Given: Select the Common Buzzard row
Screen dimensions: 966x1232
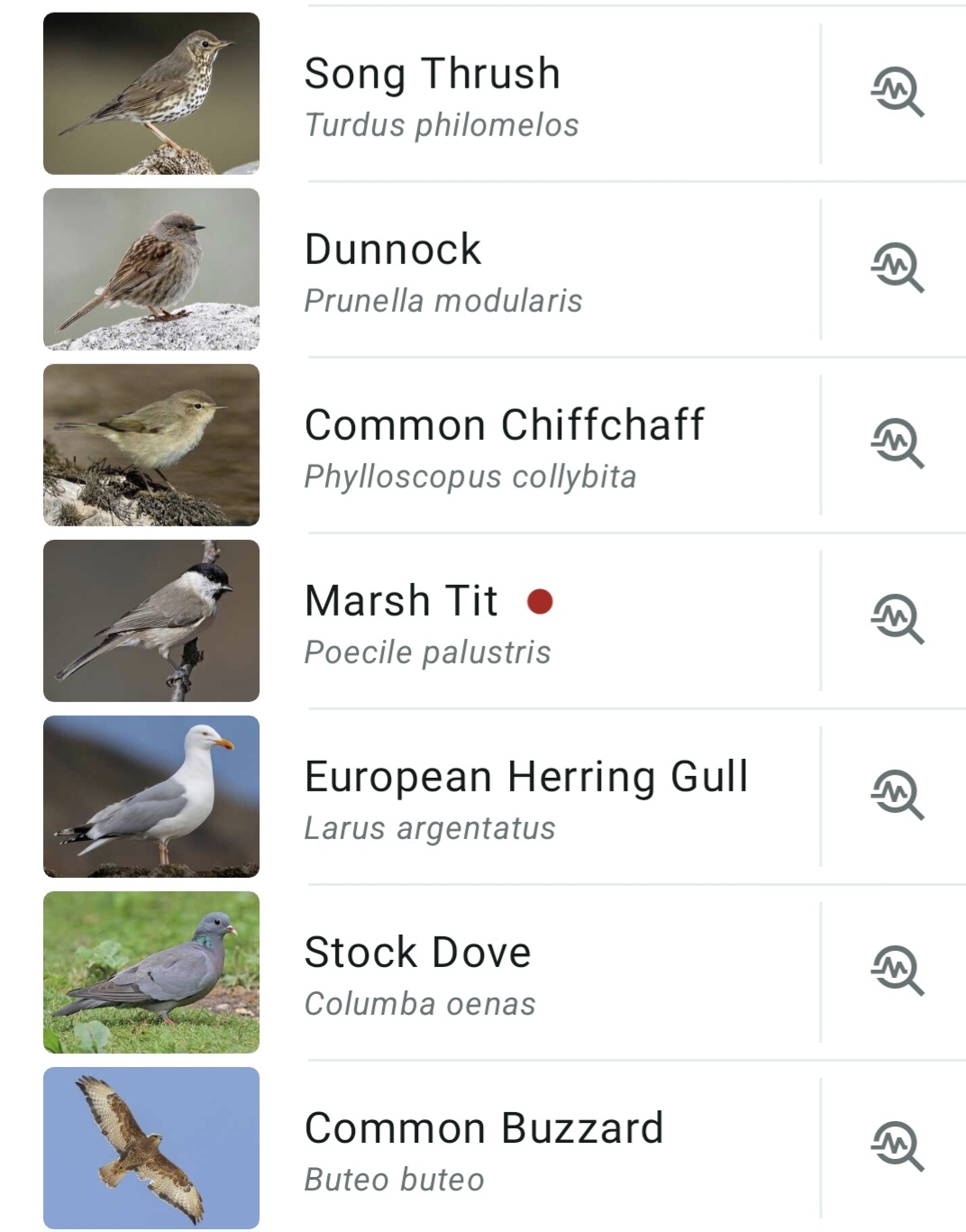Looking at the screenshot, I should point(484,1149).
